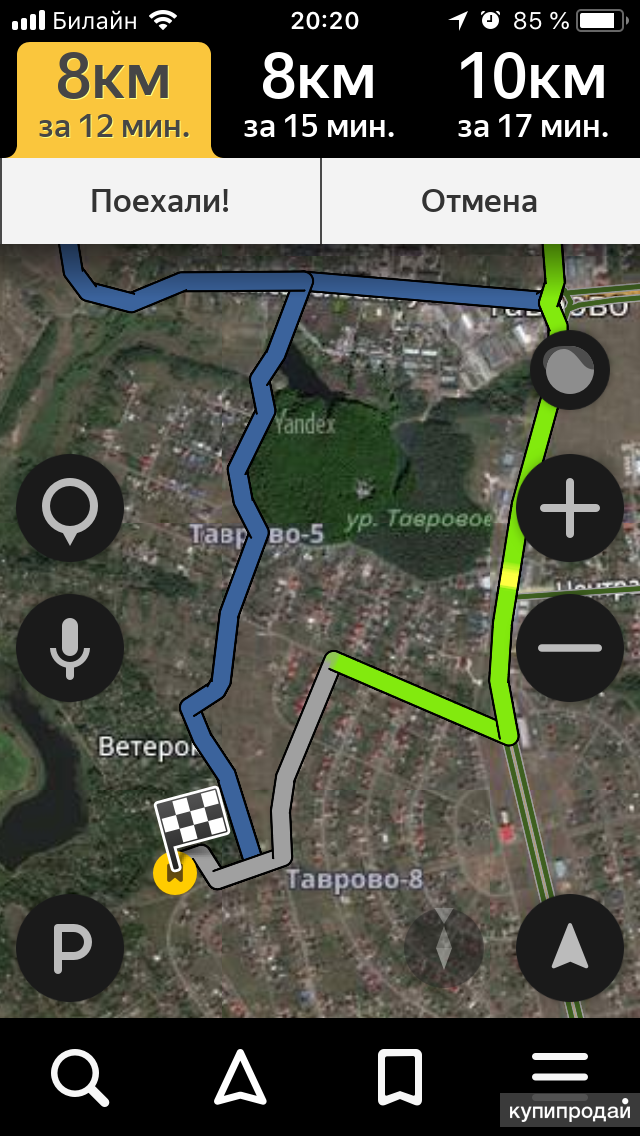The width and height of the screenshot is (640, 1136).
Task: Center map on my location arrow
Action: tap(569, 947)
